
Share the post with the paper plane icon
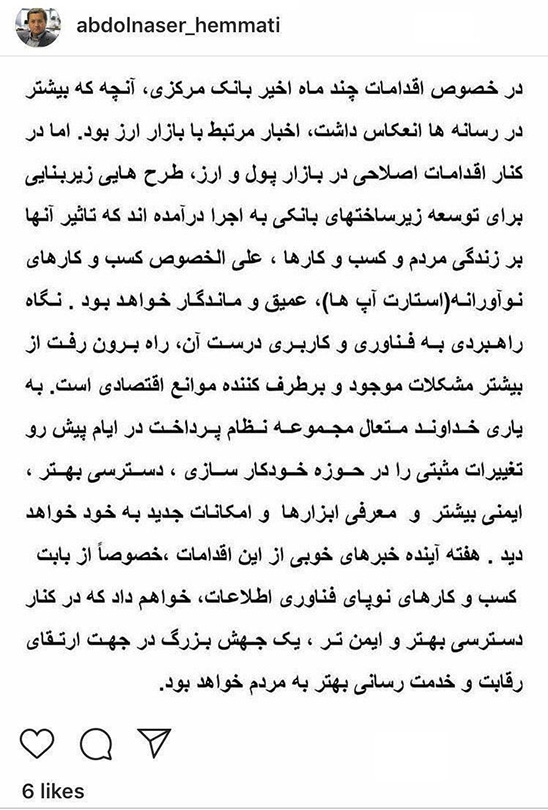point(154,743)
